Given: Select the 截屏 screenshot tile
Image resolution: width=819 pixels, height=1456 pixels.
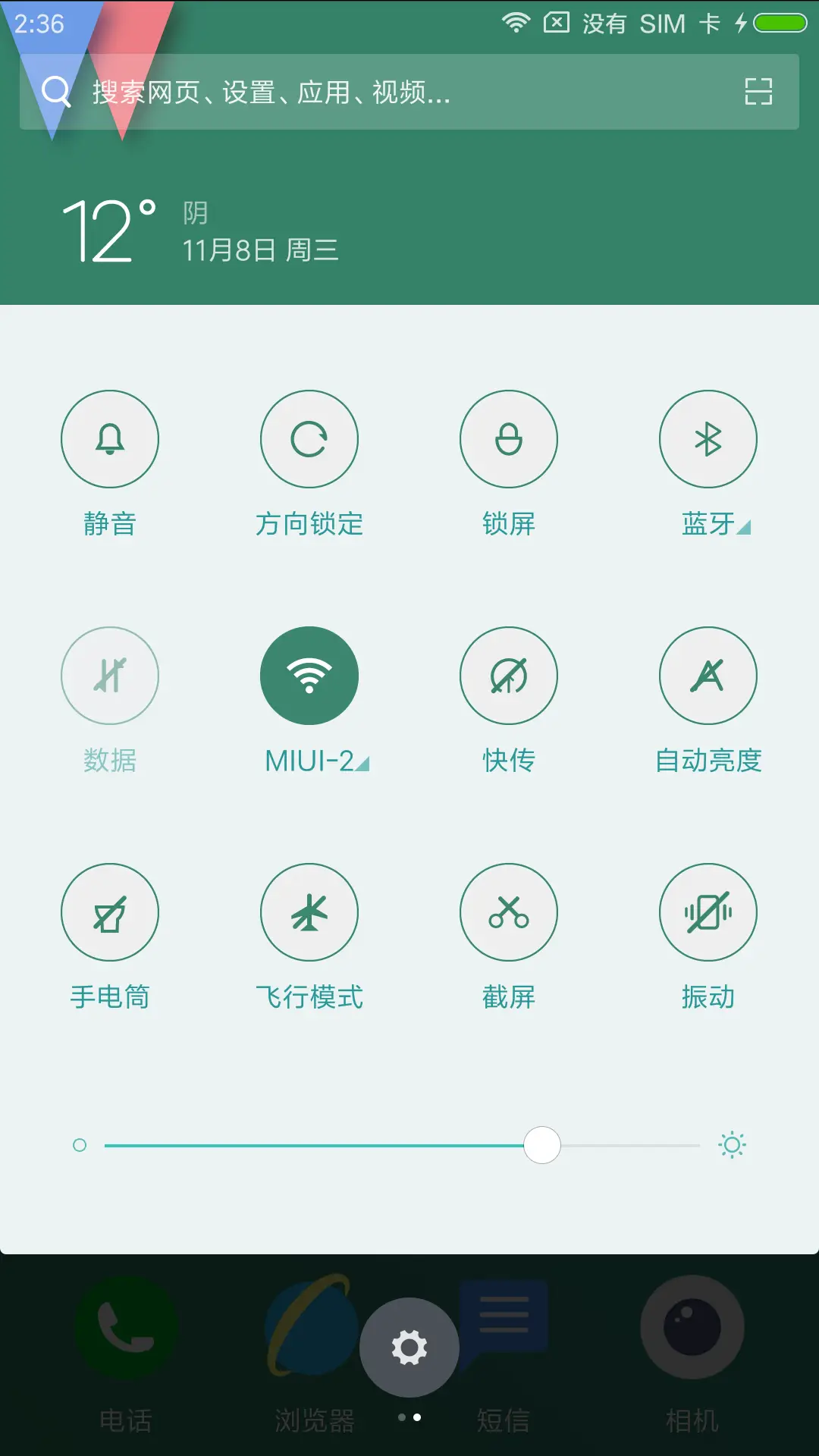Looking at the screenshot, I should pos(509,912).
